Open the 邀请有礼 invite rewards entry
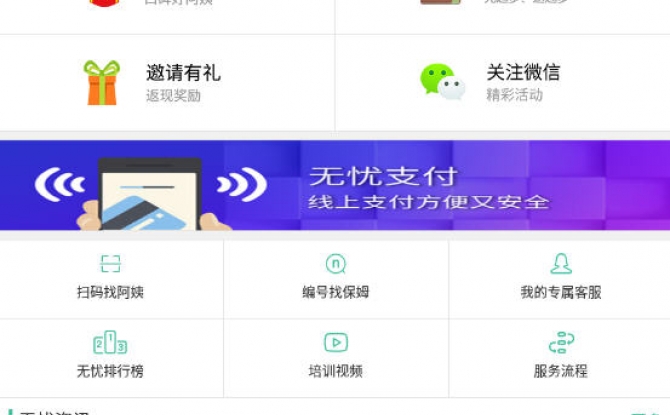The height and width of the screenshot is (415, 670). (x=167, y=82)
